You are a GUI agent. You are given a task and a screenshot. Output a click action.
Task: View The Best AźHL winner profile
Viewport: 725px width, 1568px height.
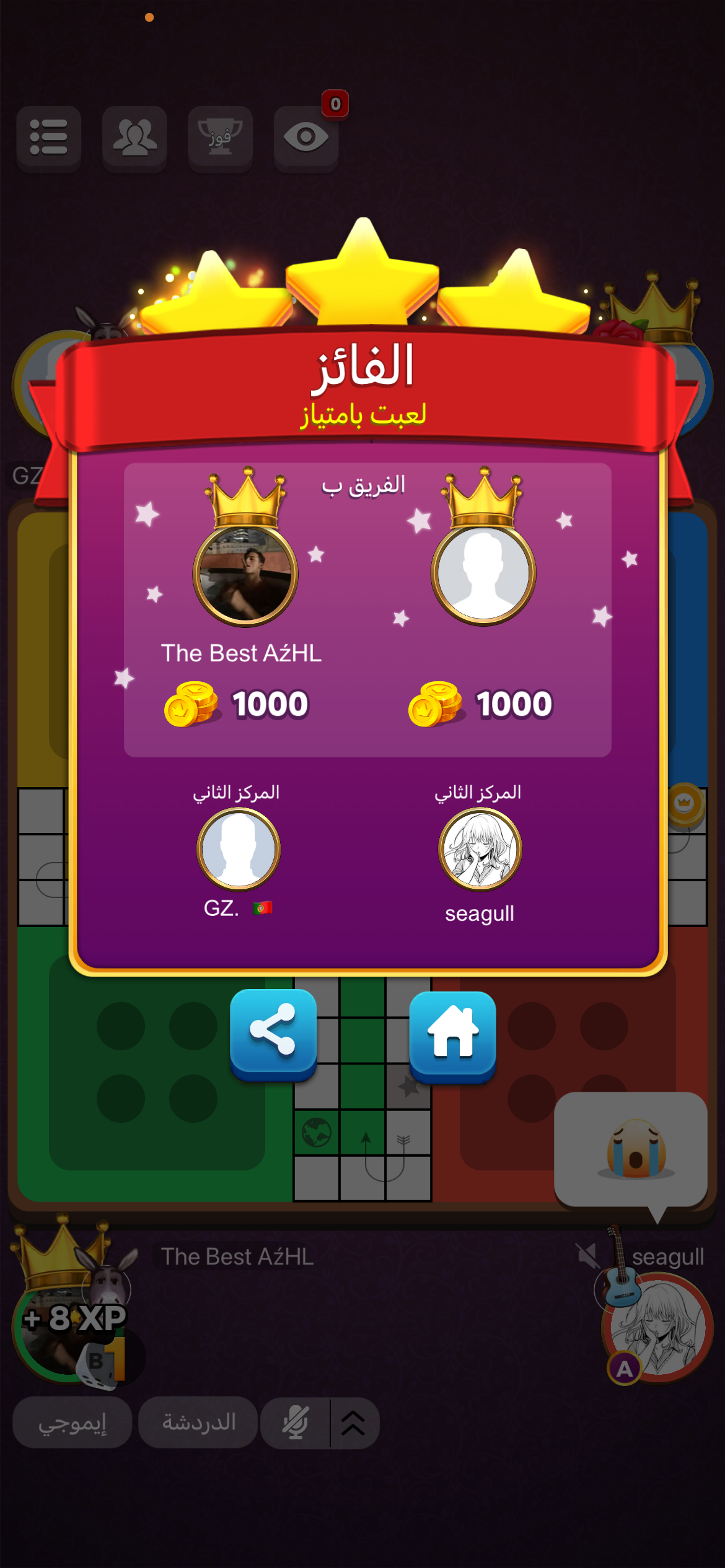click(245, 574)
